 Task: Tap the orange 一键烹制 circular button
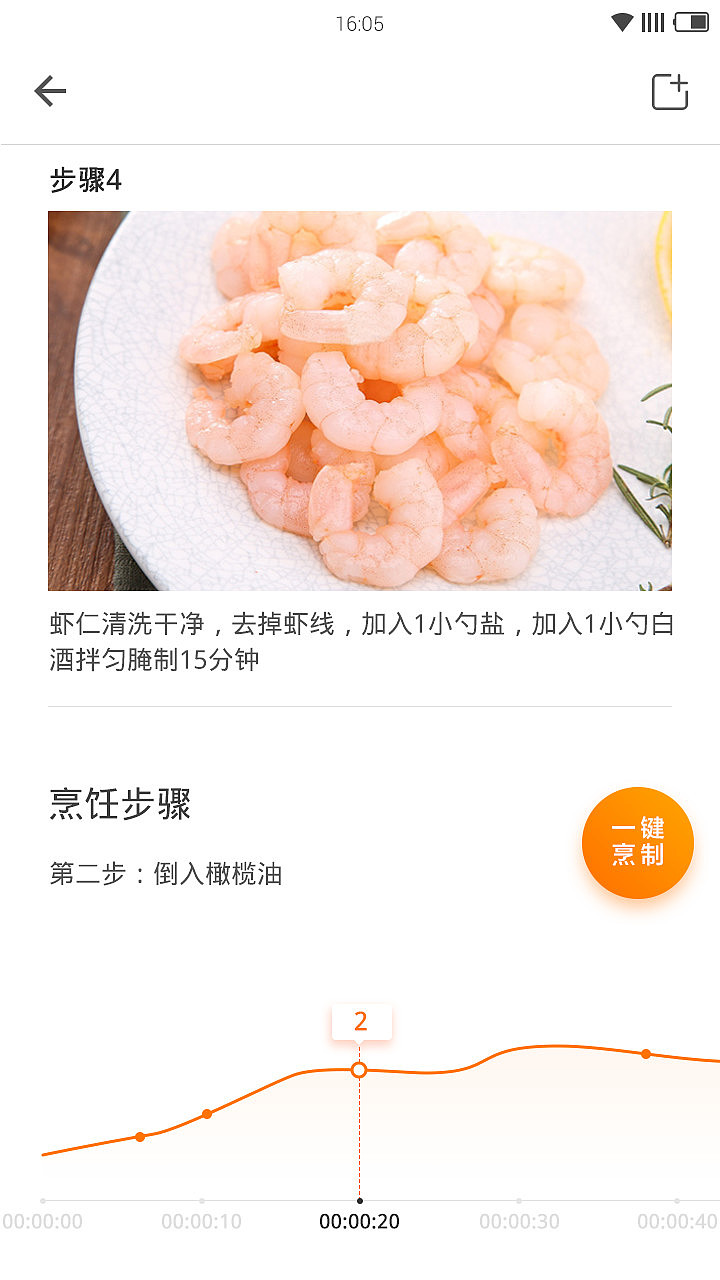pyautogui.click(x=638, y=843)
